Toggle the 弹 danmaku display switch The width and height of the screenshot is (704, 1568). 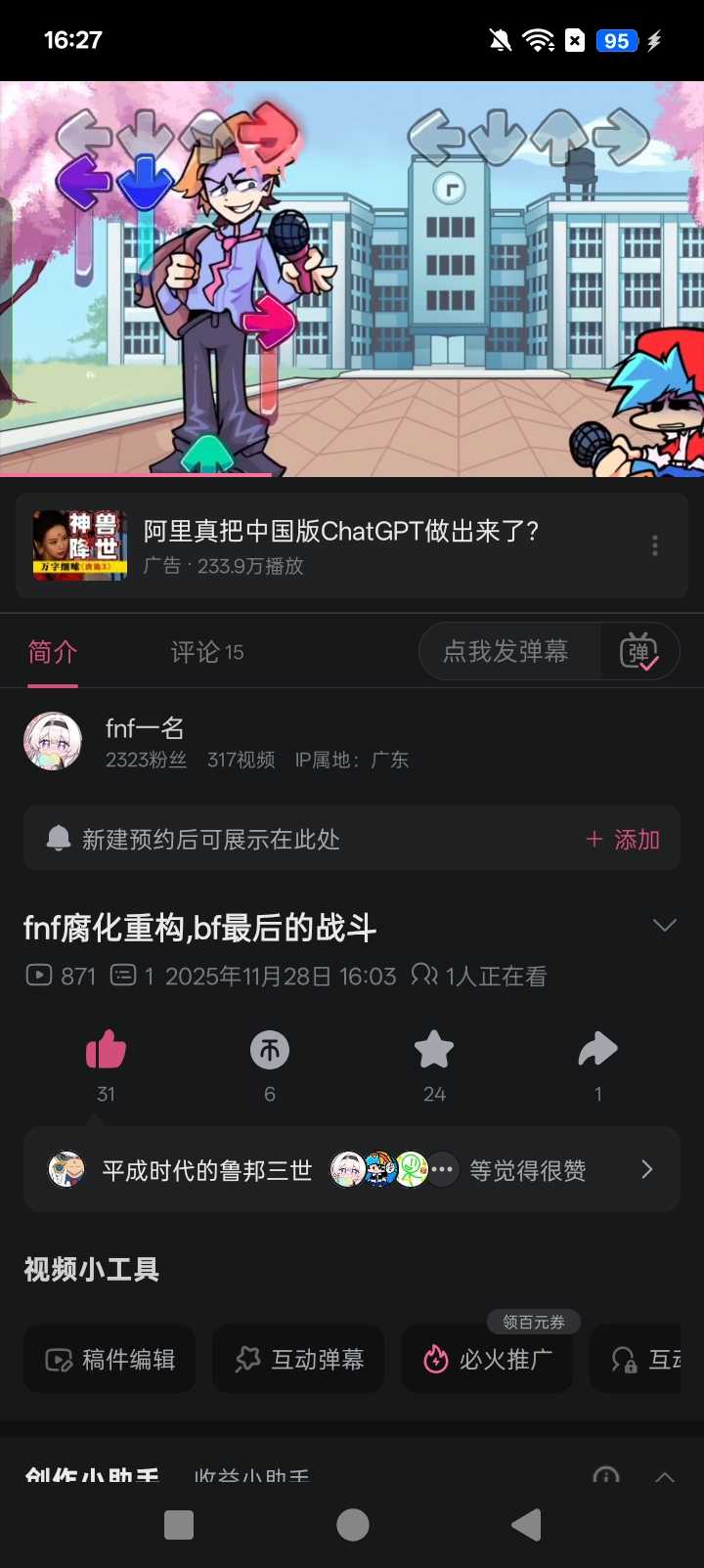pos(638,652)
